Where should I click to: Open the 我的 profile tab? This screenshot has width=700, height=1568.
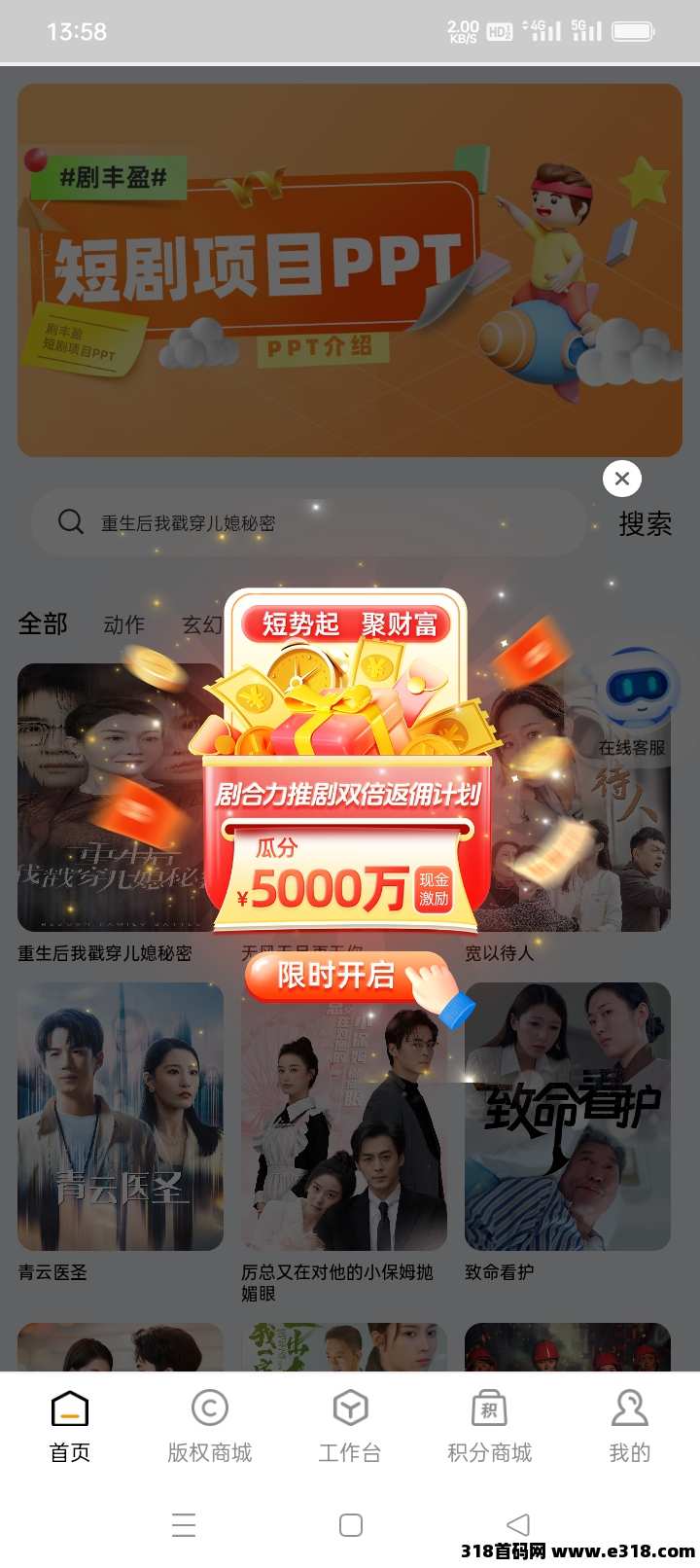[629, 1426]
